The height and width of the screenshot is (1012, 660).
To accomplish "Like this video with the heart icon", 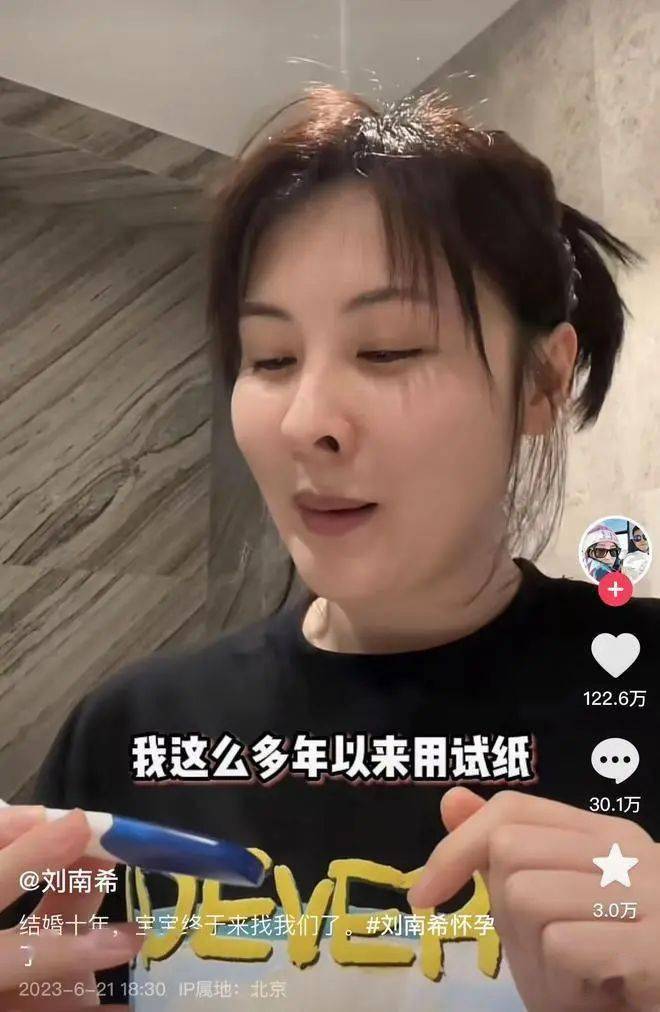I will point(615,656).
